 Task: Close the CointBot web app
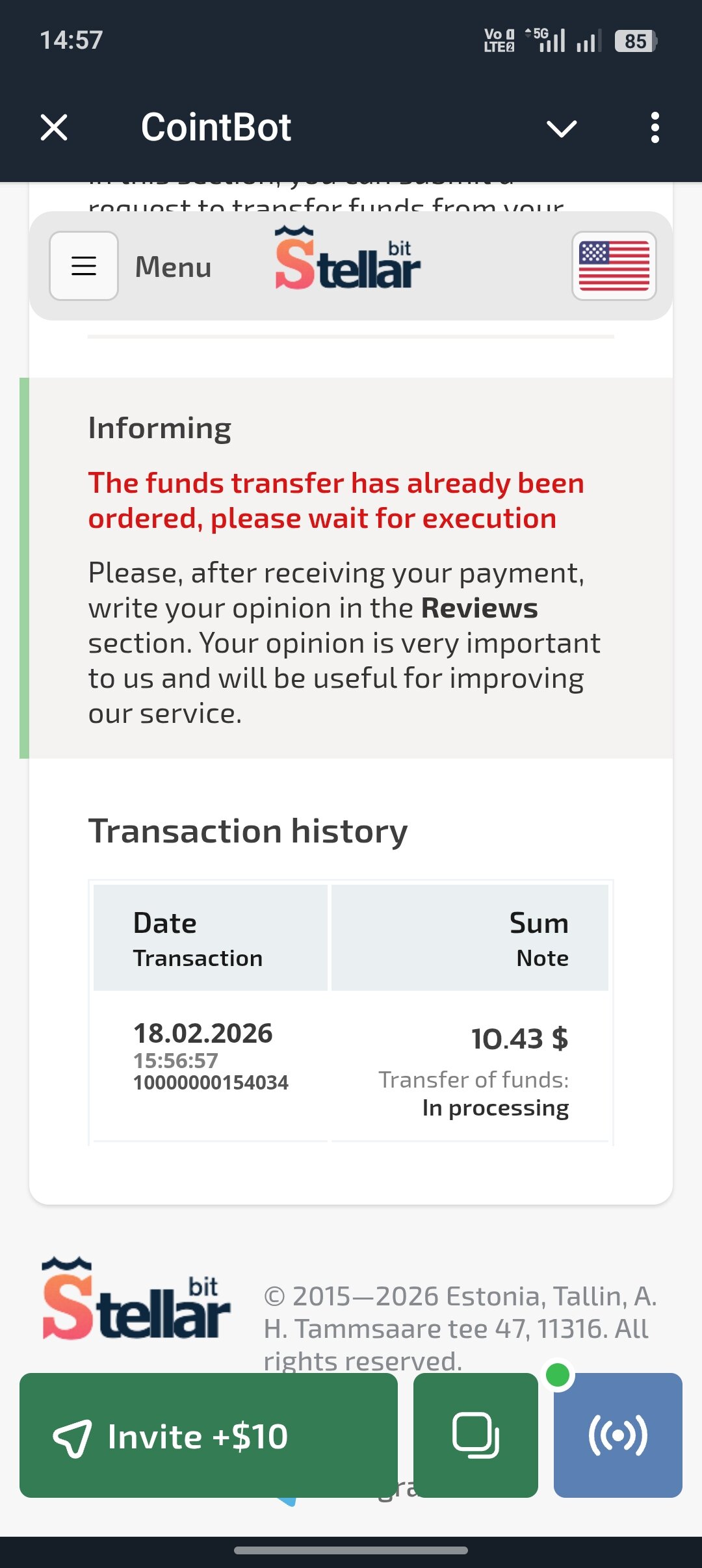[x=54, y=127]
